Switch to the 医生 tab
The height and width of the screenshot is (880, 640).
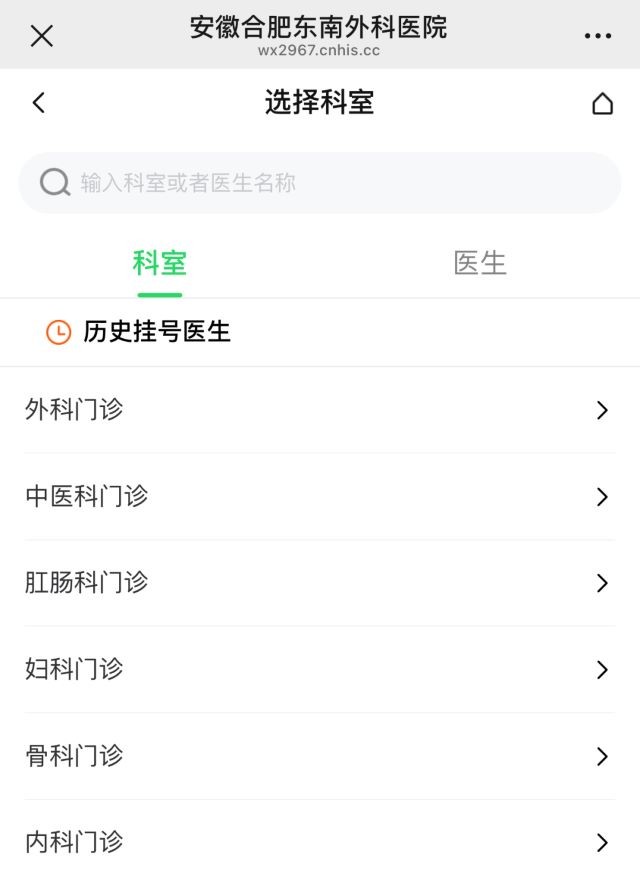coord(480,263)
